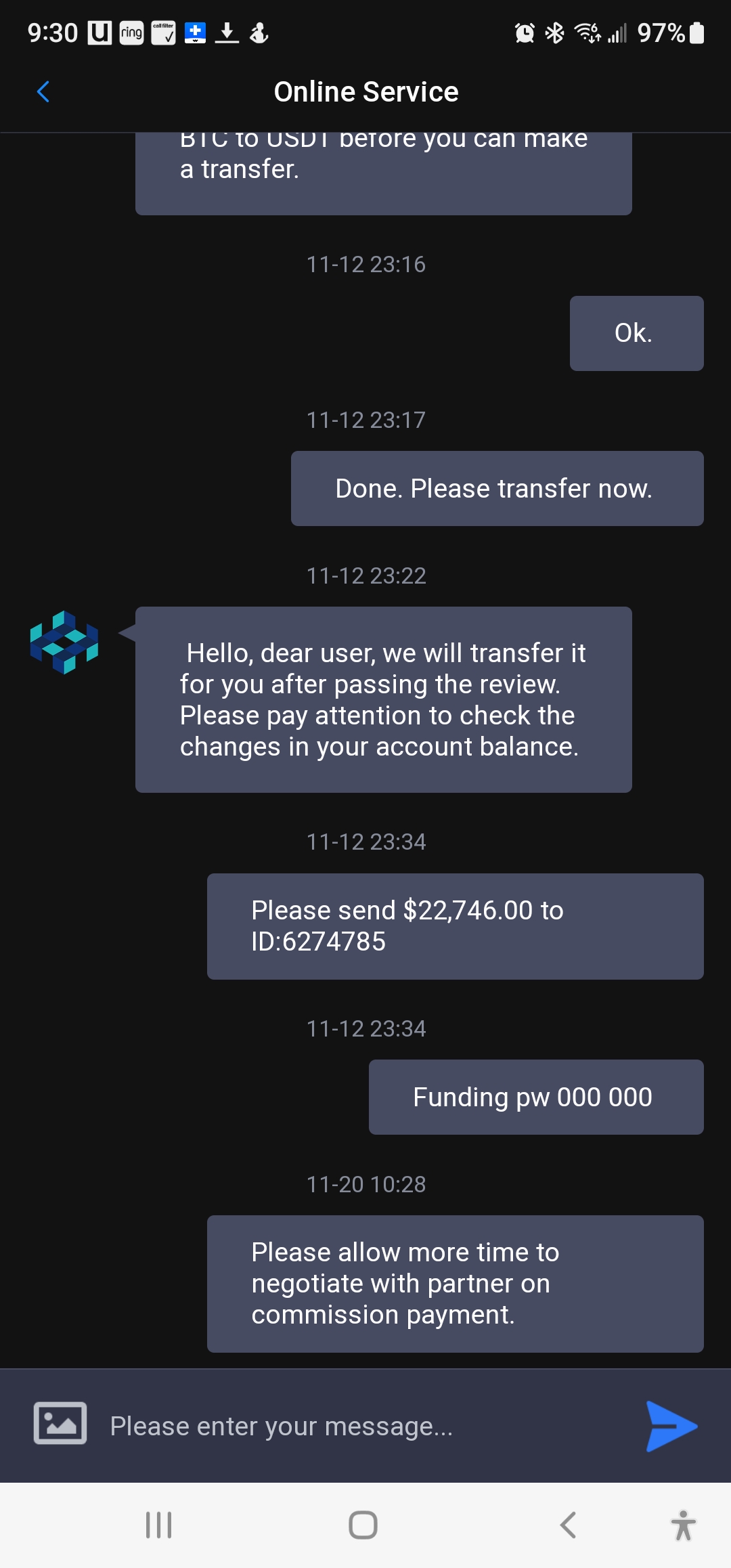The width and height of the screenshot is (731, 1568).
Task: Focus the message input field
Action: [365, 1426]
